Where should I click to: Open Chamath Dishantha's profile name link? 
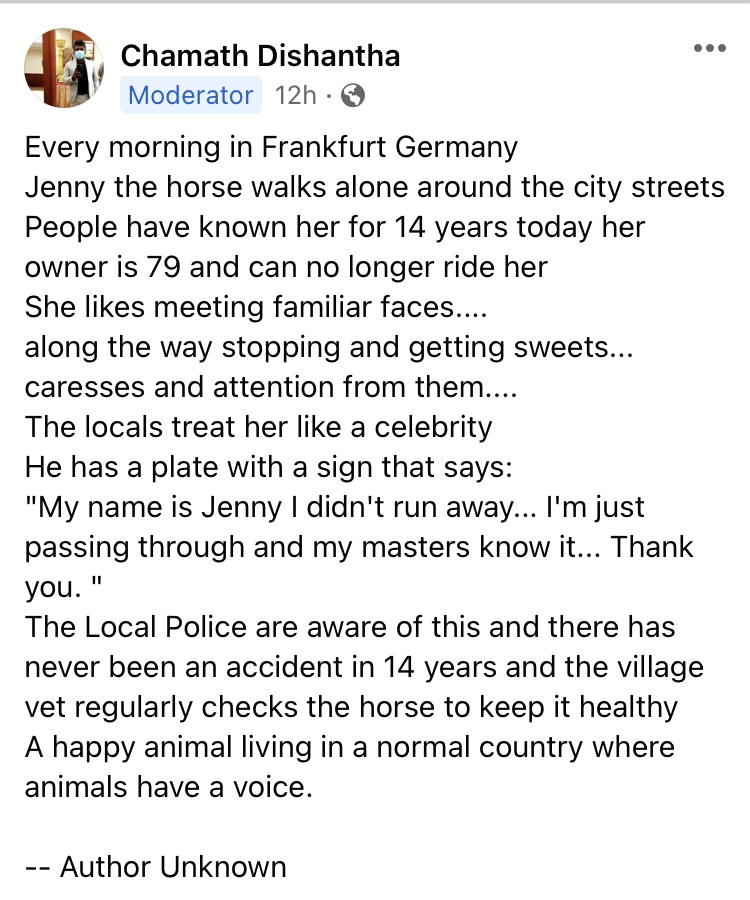[260, 55]
